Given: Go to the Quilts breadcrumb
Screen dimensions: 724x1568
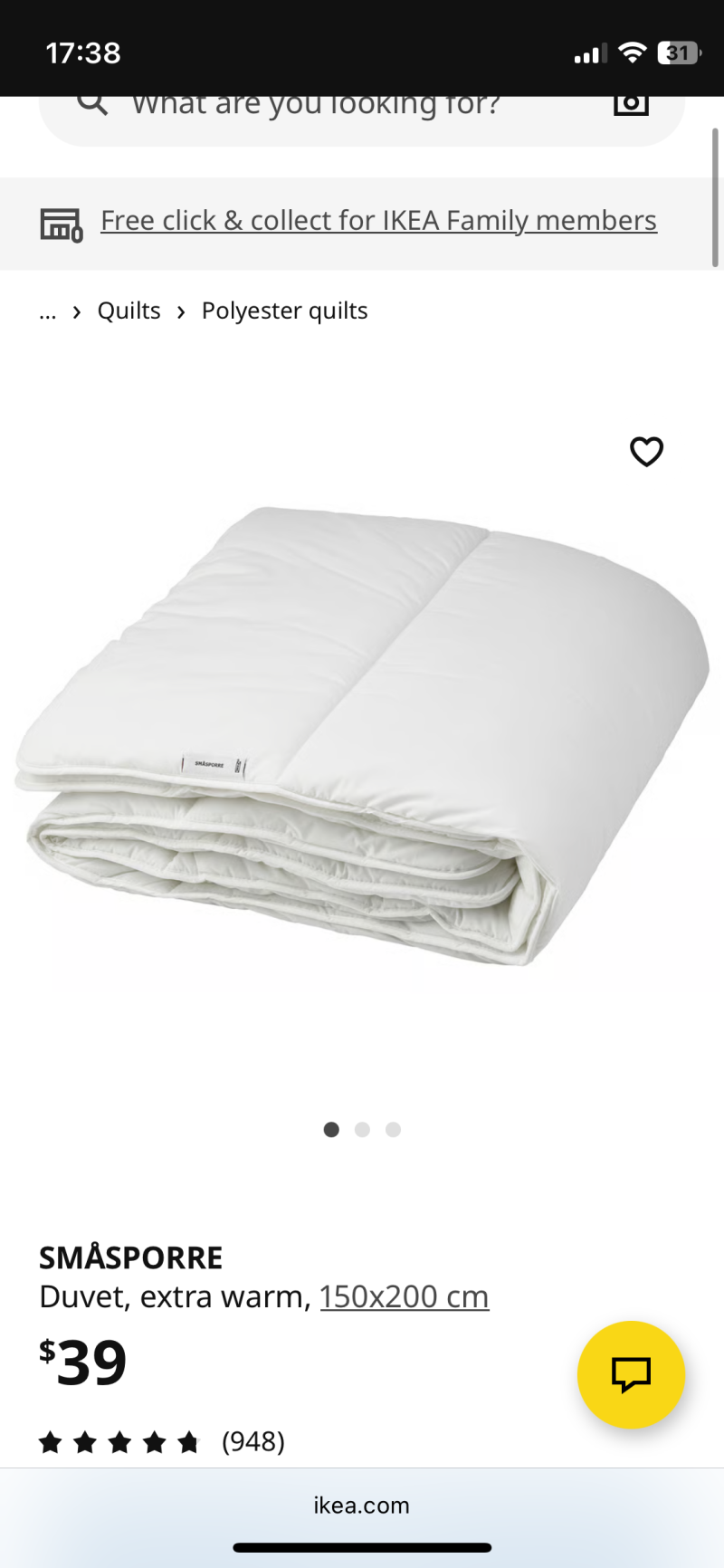Looking at the screenshot, I should pyautogui.click(x=129, y=311).
